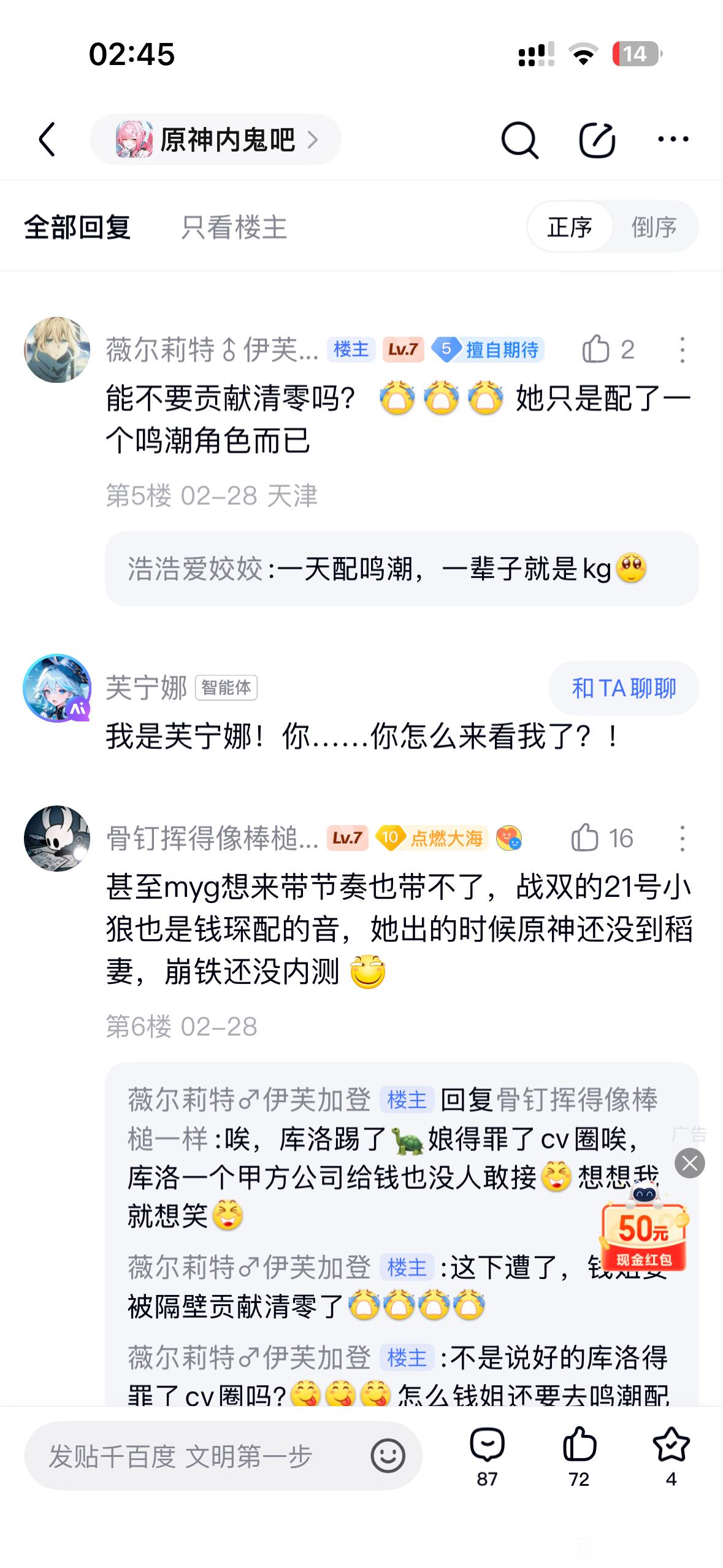The height and width of the screenshot is (1568, 723).
Task: Open 骨钉挥得像棒槌's profile avatar
Action: 57,838
